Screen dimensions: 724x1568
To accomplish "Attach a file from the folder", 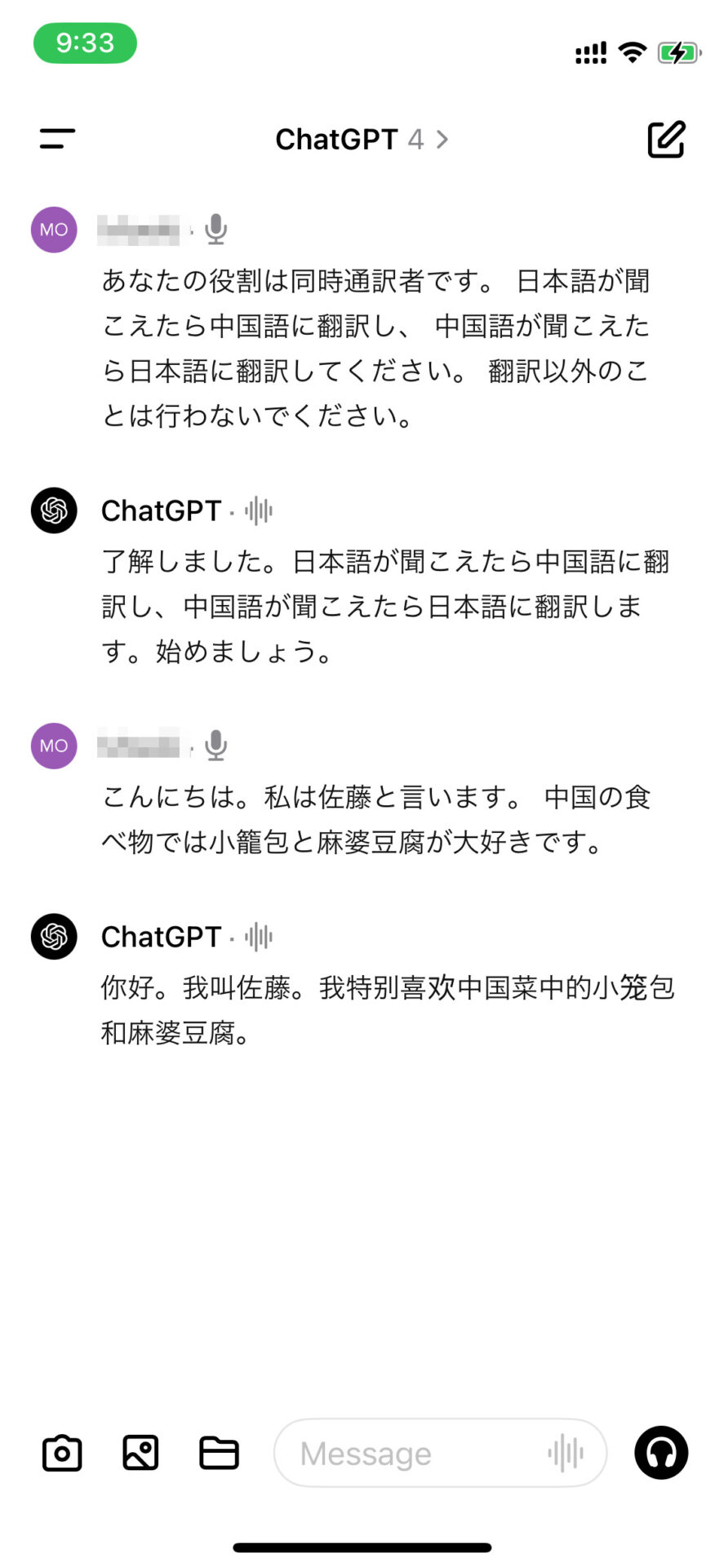I will [x=219, y=1453].
